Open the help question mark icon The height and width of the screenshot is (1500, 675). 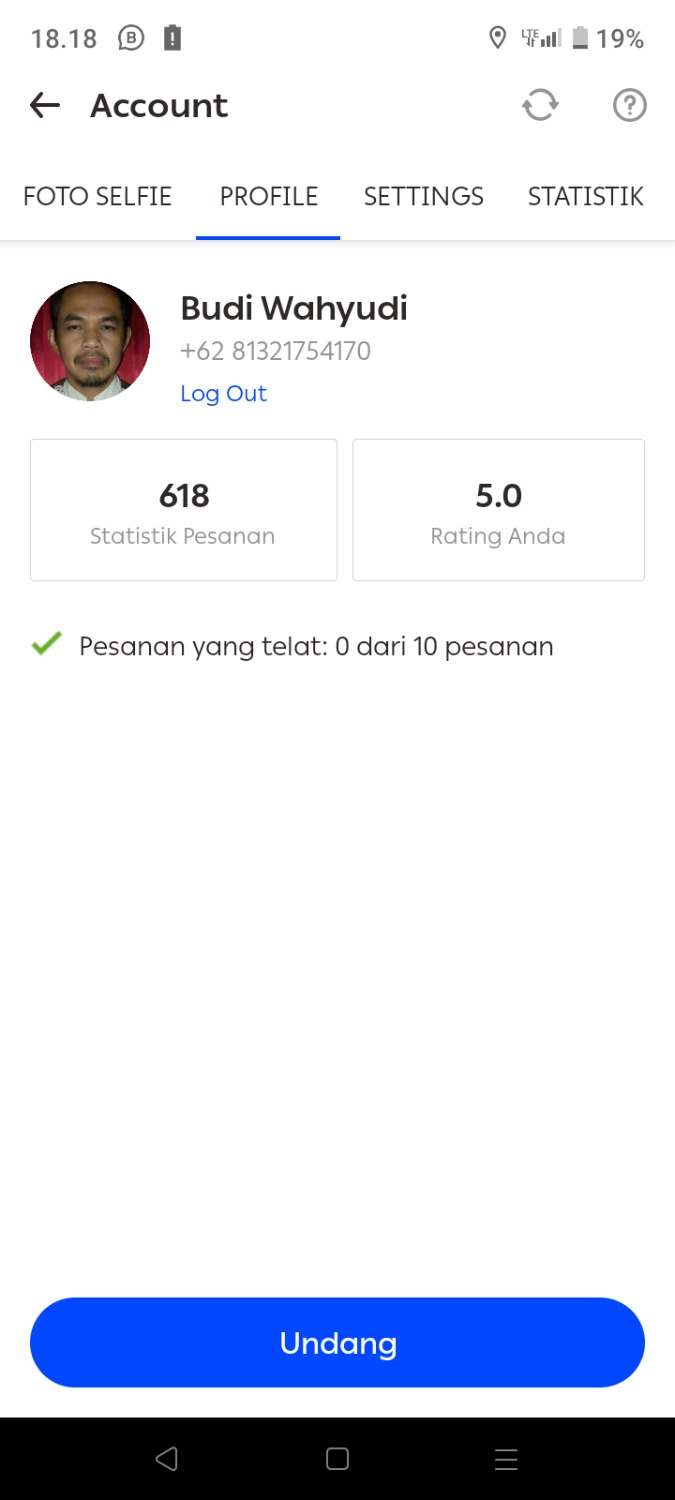coord(629,105)
